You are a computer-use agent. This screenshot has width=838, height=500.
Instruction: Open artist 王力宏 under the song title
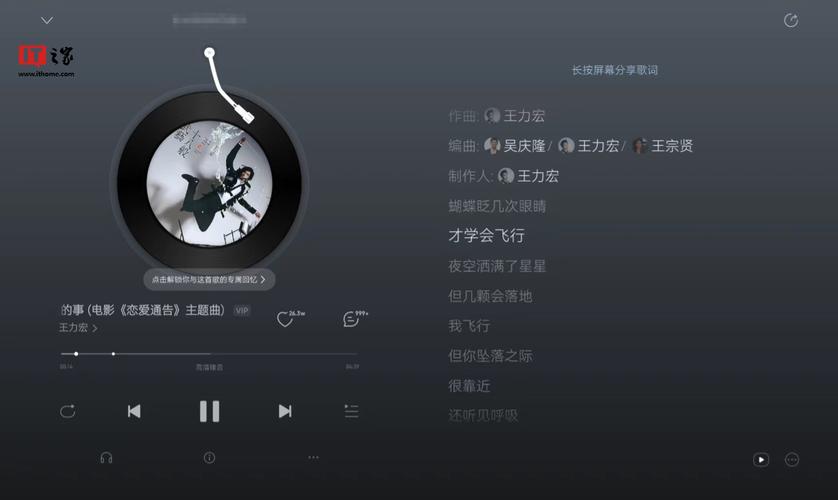[x=78, y=328]
